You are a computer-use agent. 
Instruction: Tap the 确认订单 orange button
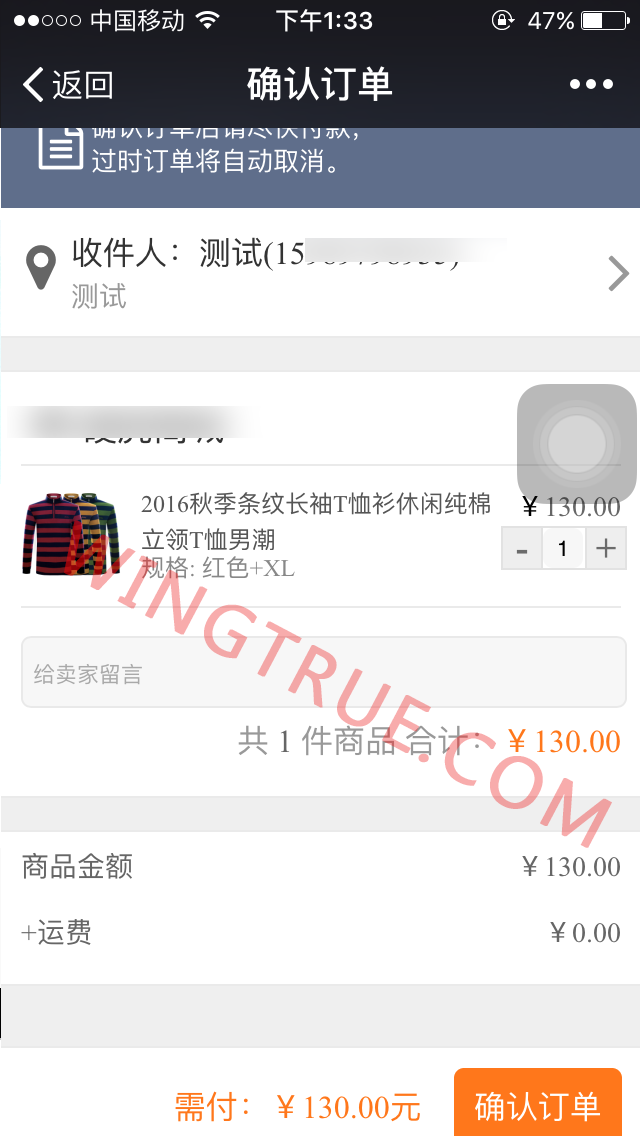(538, 1105)
